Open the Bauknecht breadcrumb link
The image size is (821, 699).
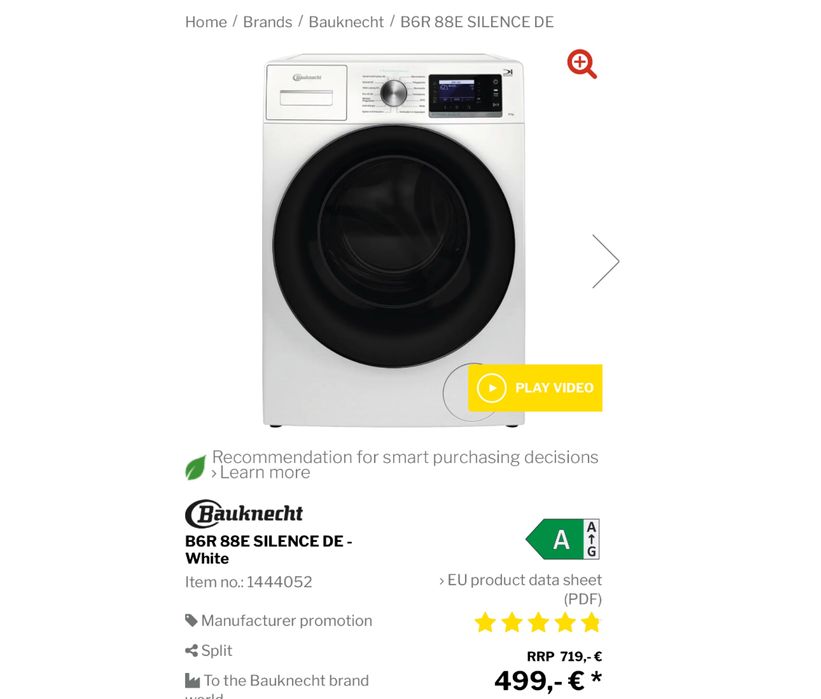346,22
